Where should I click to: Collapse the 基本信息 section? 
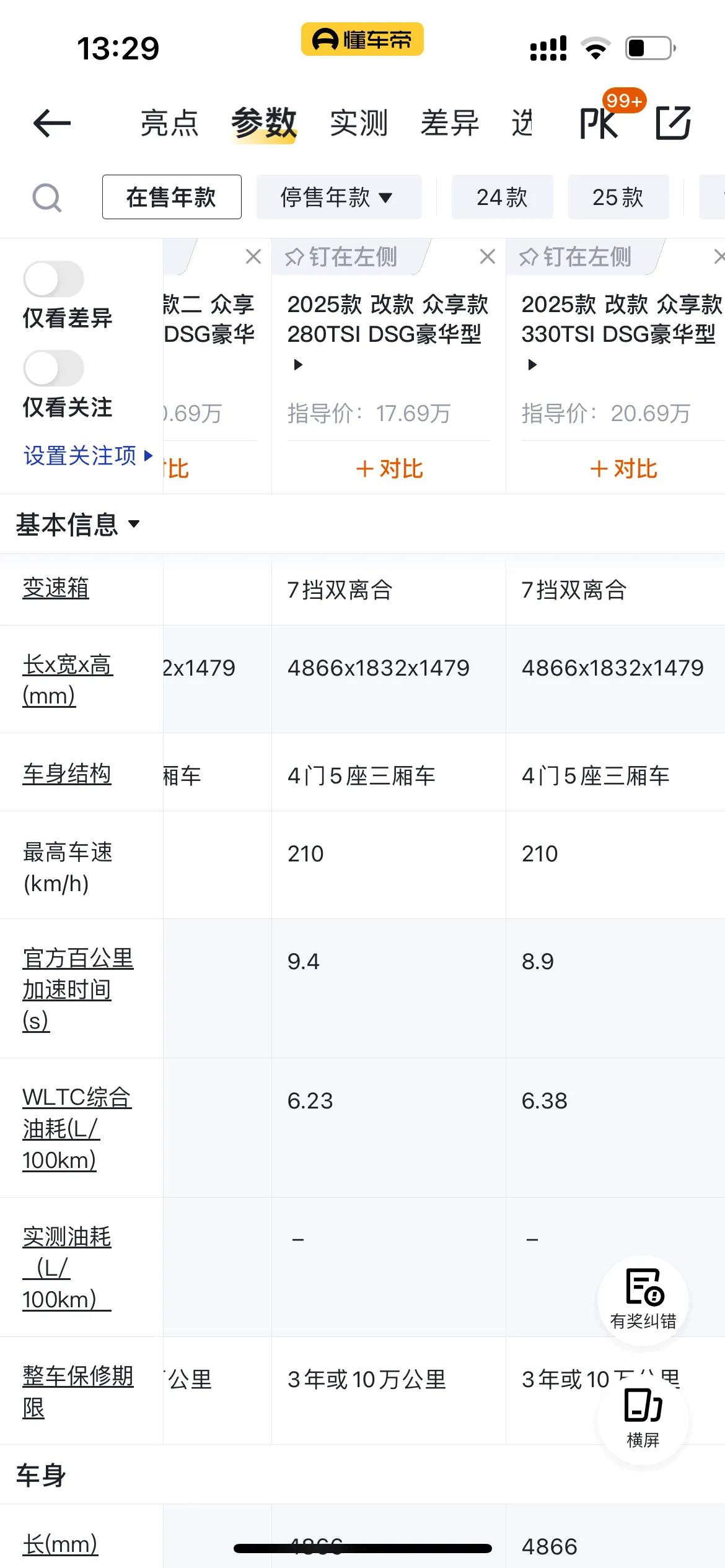pos(77,523)
